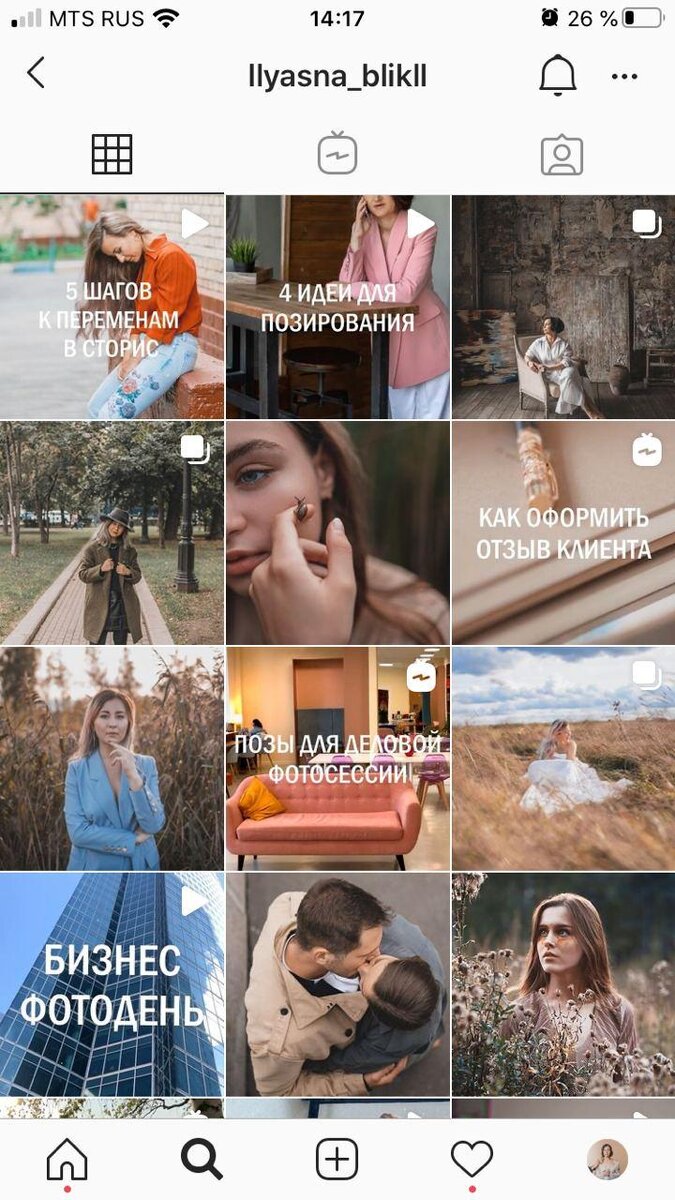Viewport: 675px width, 1200px height.
Task: Open the 'Позы для деловой фотосессии' post
Action: 337,758
